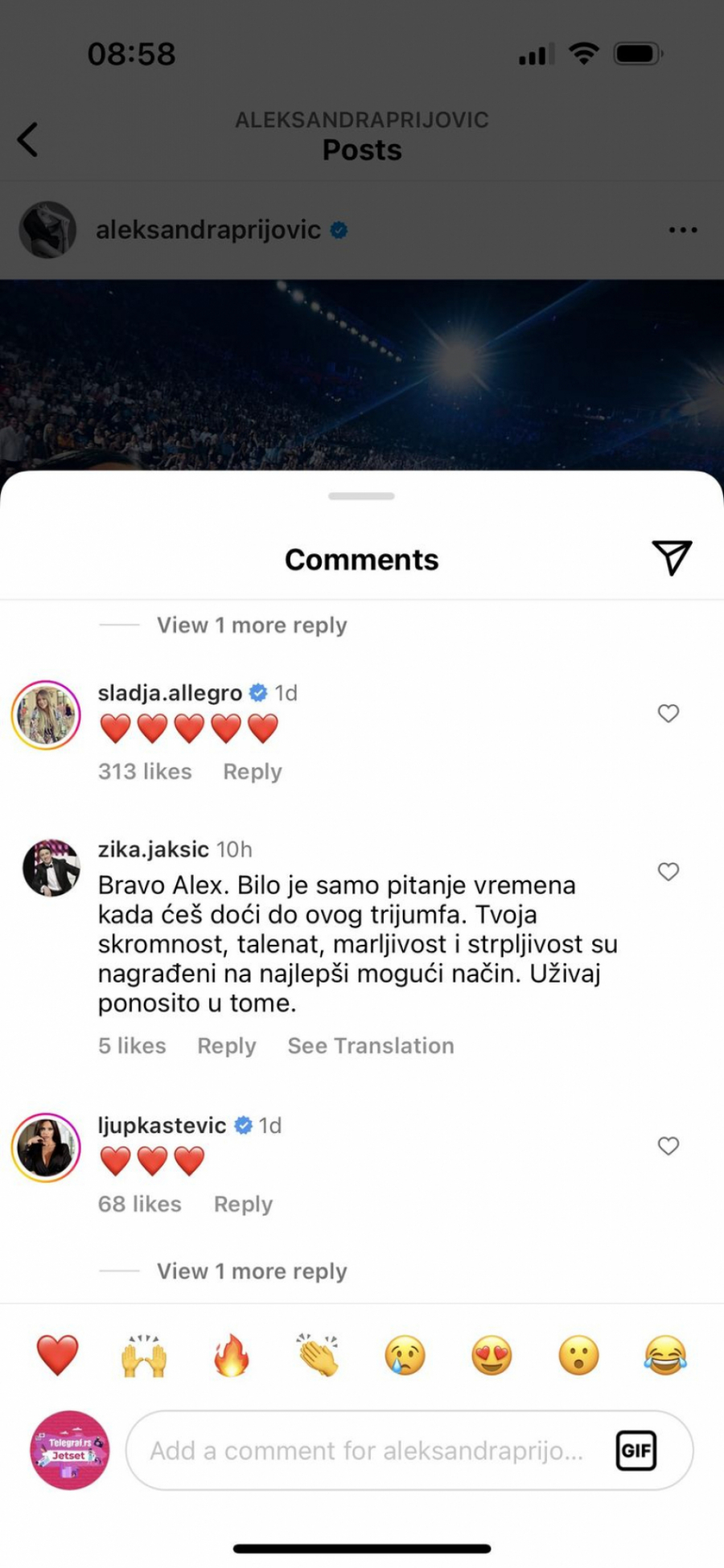Image resolution: width=724 pixels, height=1568 pixels.
Task: Like ljupkastevic's comment
Action: tap(668, 1146)
